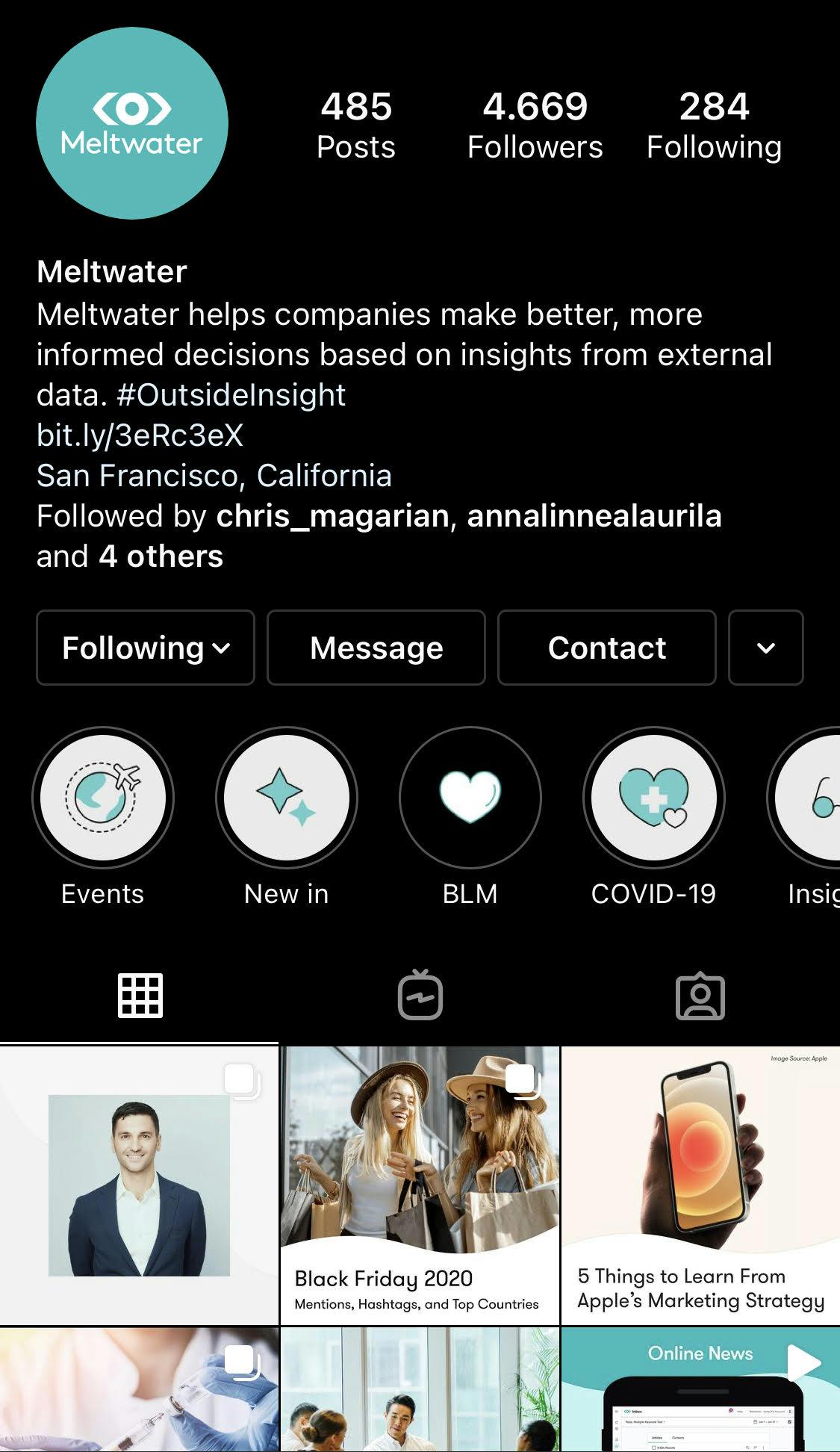This screenshot has height=1452, width=840.
Task: Open the bit.ly/3eRc3eX link
Action: coord(140,435)
